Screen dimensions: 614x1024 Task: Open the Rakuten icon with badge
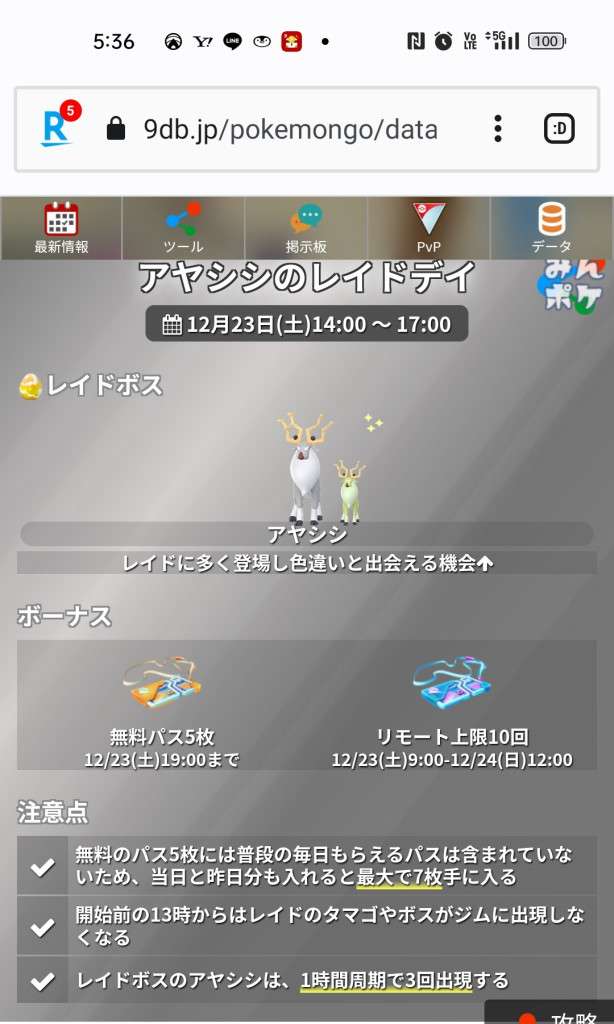[x=58, y=127]
